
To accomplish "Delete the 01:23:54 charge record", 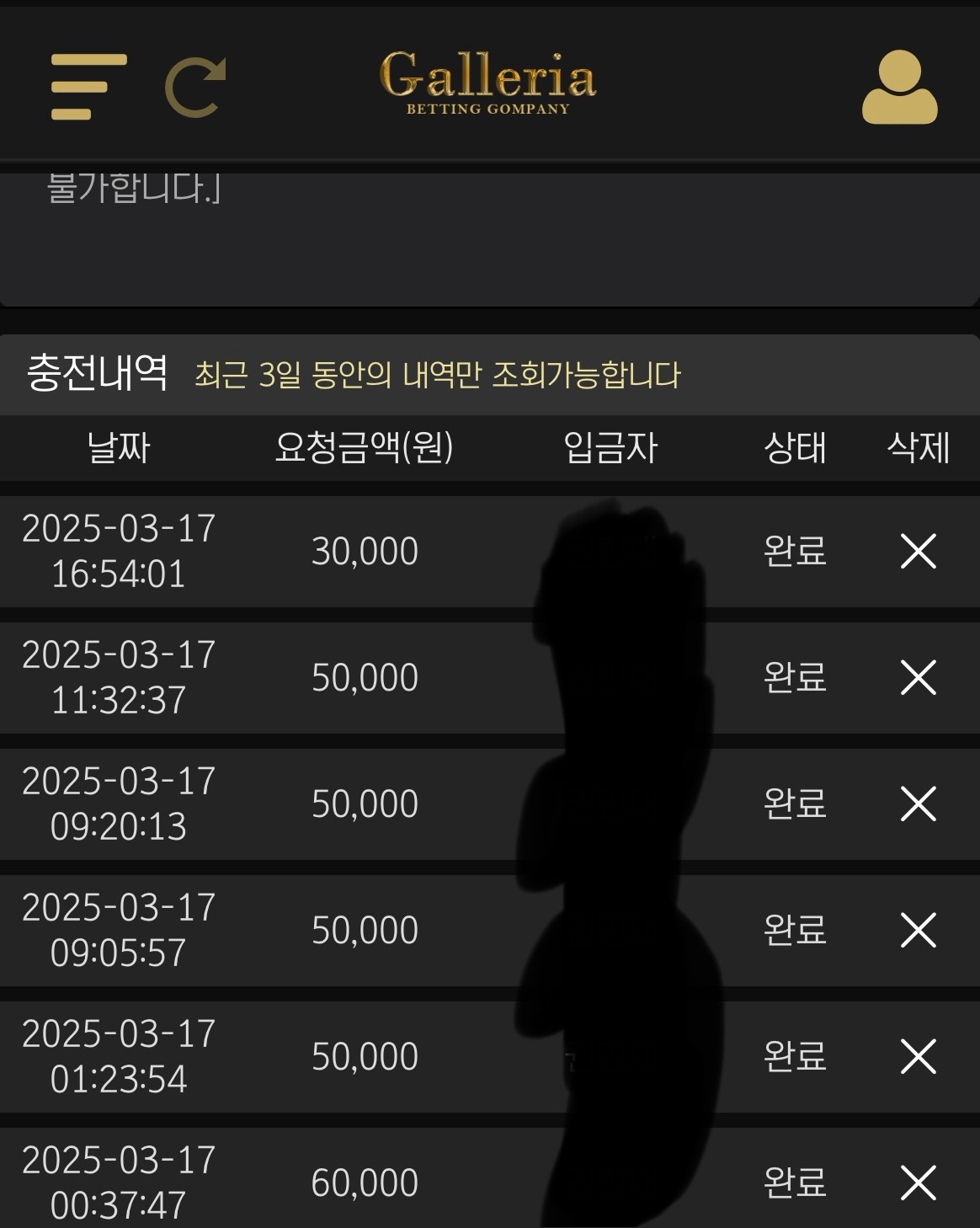I will click(918, 1057).
